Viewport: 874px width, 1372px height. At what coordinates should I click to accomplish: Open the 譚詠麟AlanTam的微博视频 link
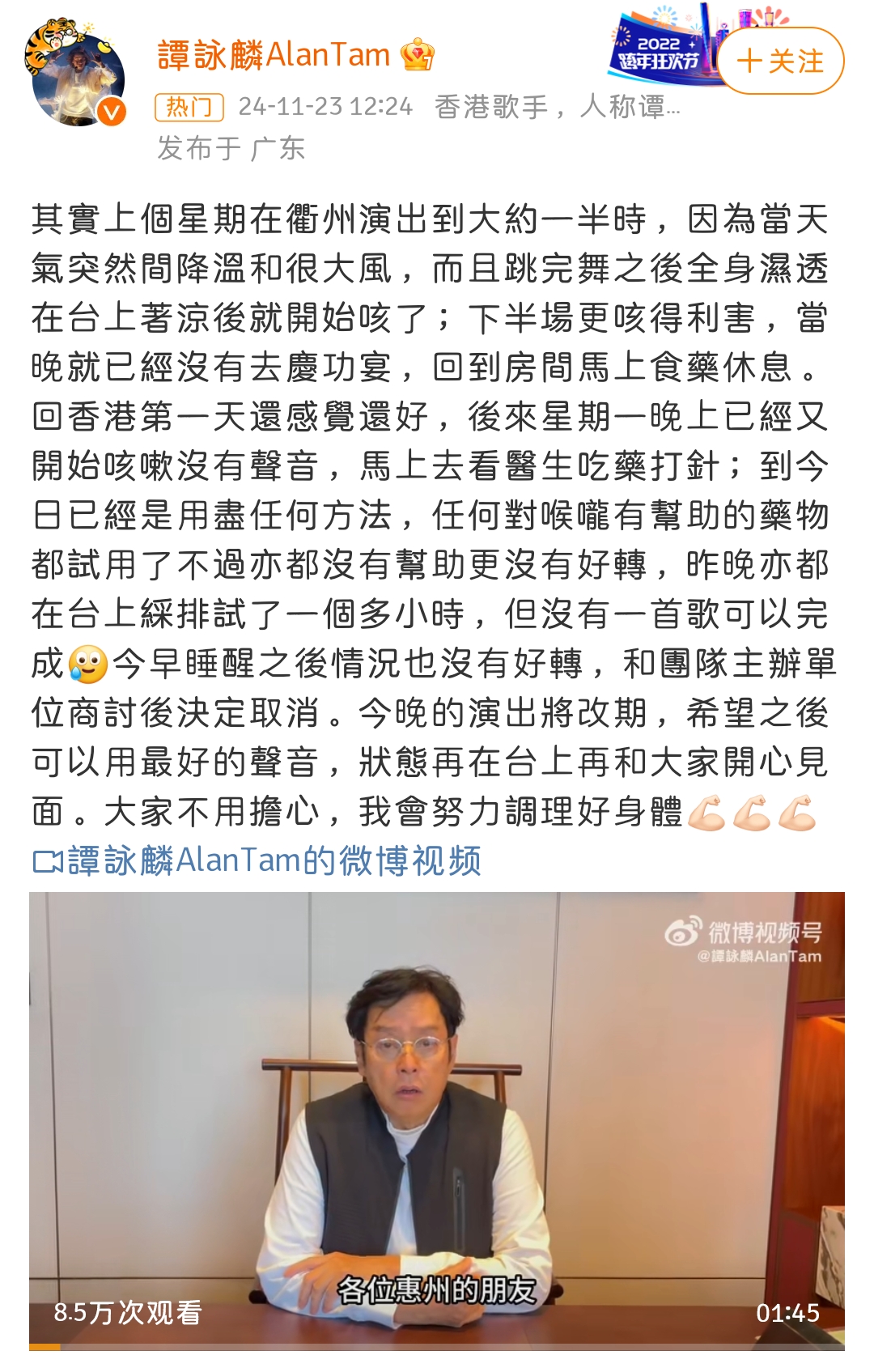pyautogui.click(x=257, y=860)
